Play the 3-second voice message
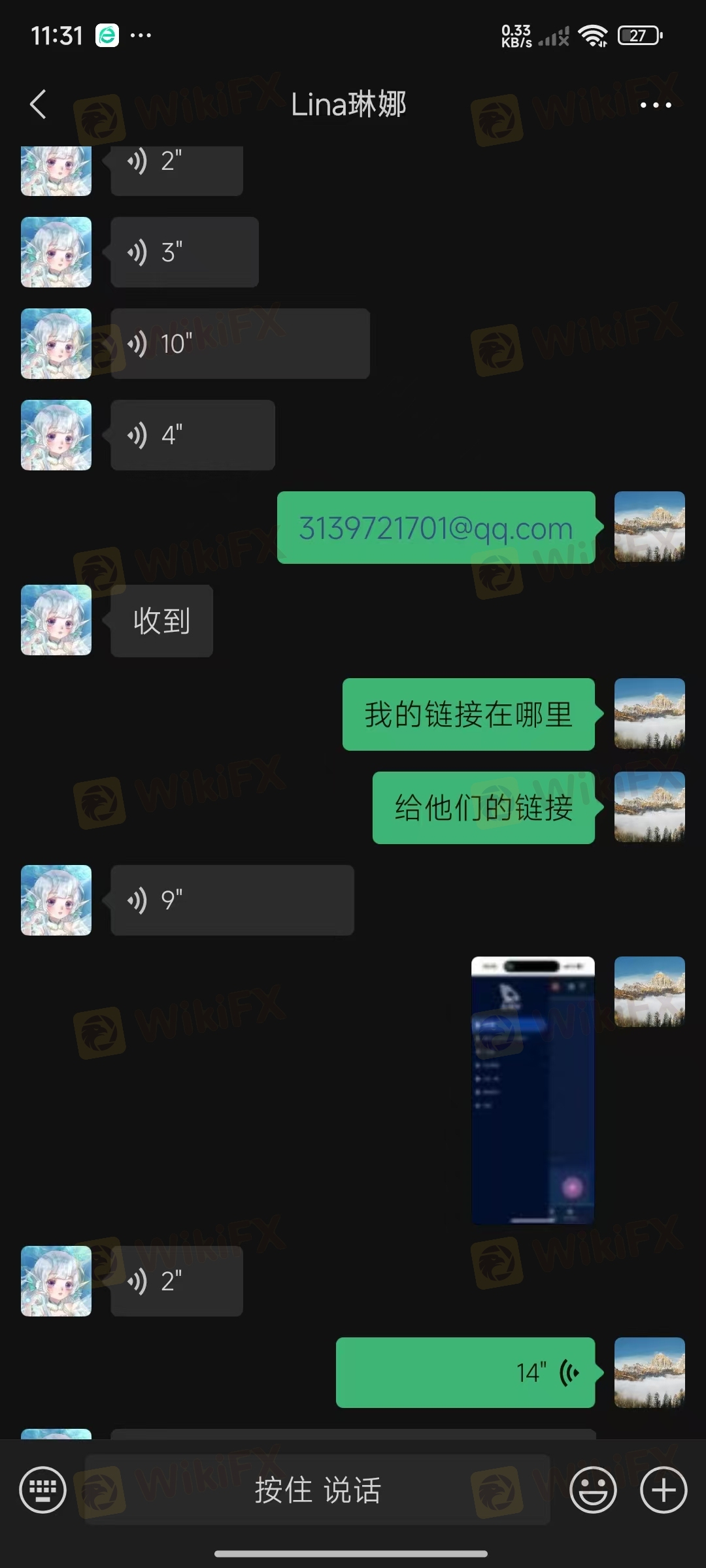Viewport: 706px width, 1568px height. [184, 252]
